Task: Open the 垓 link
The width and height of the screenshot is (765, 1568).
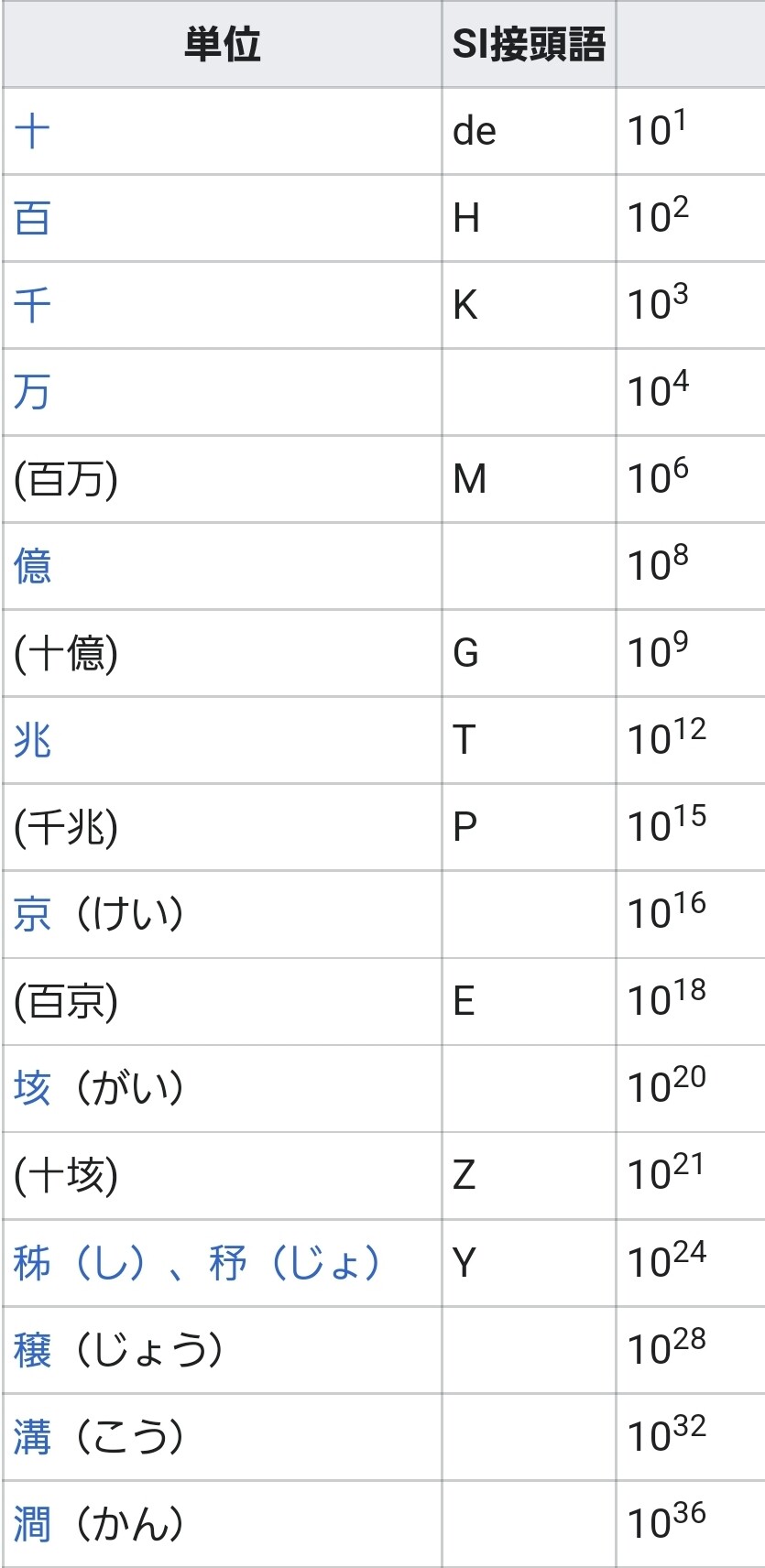Action: pyautogui.click(x=32, y=1088)
